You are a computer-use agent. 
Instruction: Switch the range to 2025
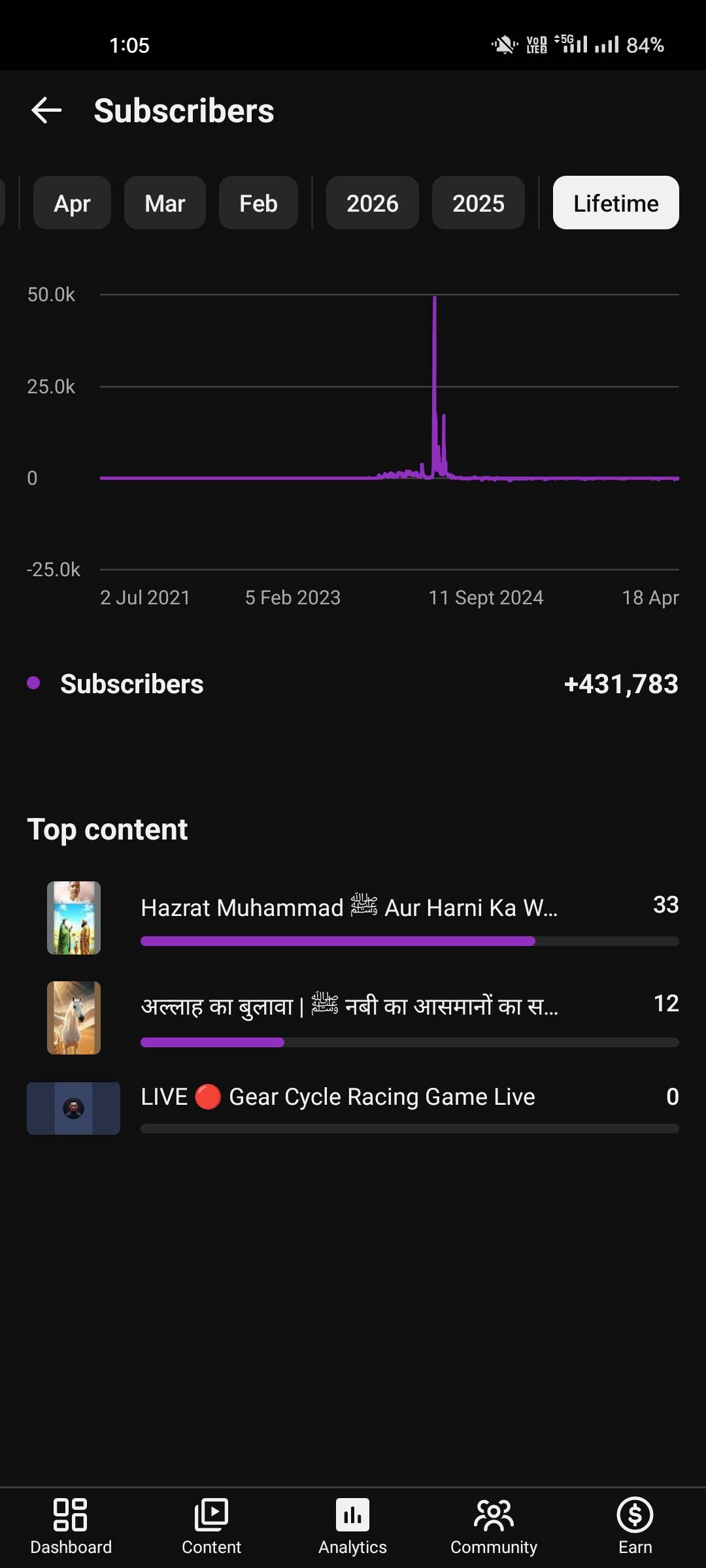point(478,203)
